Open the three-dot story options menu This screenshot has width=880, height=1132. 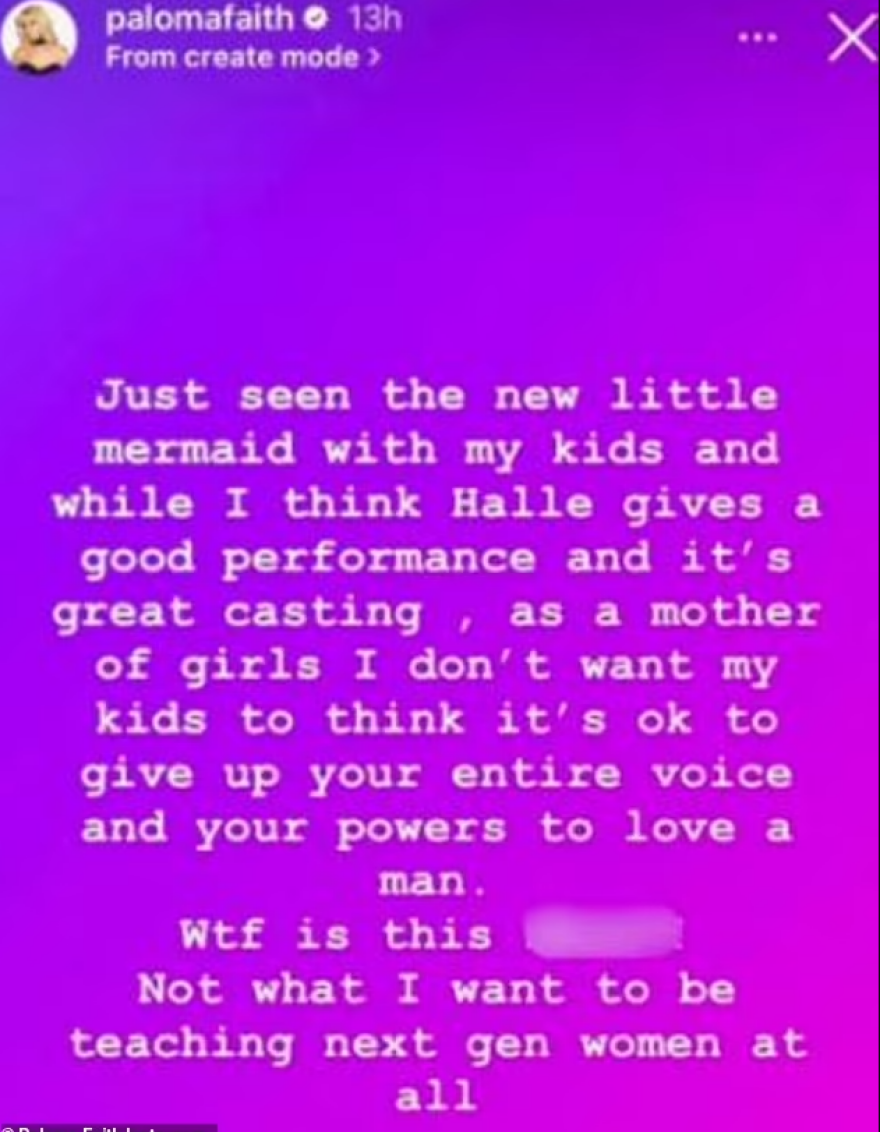click(757, 37)
